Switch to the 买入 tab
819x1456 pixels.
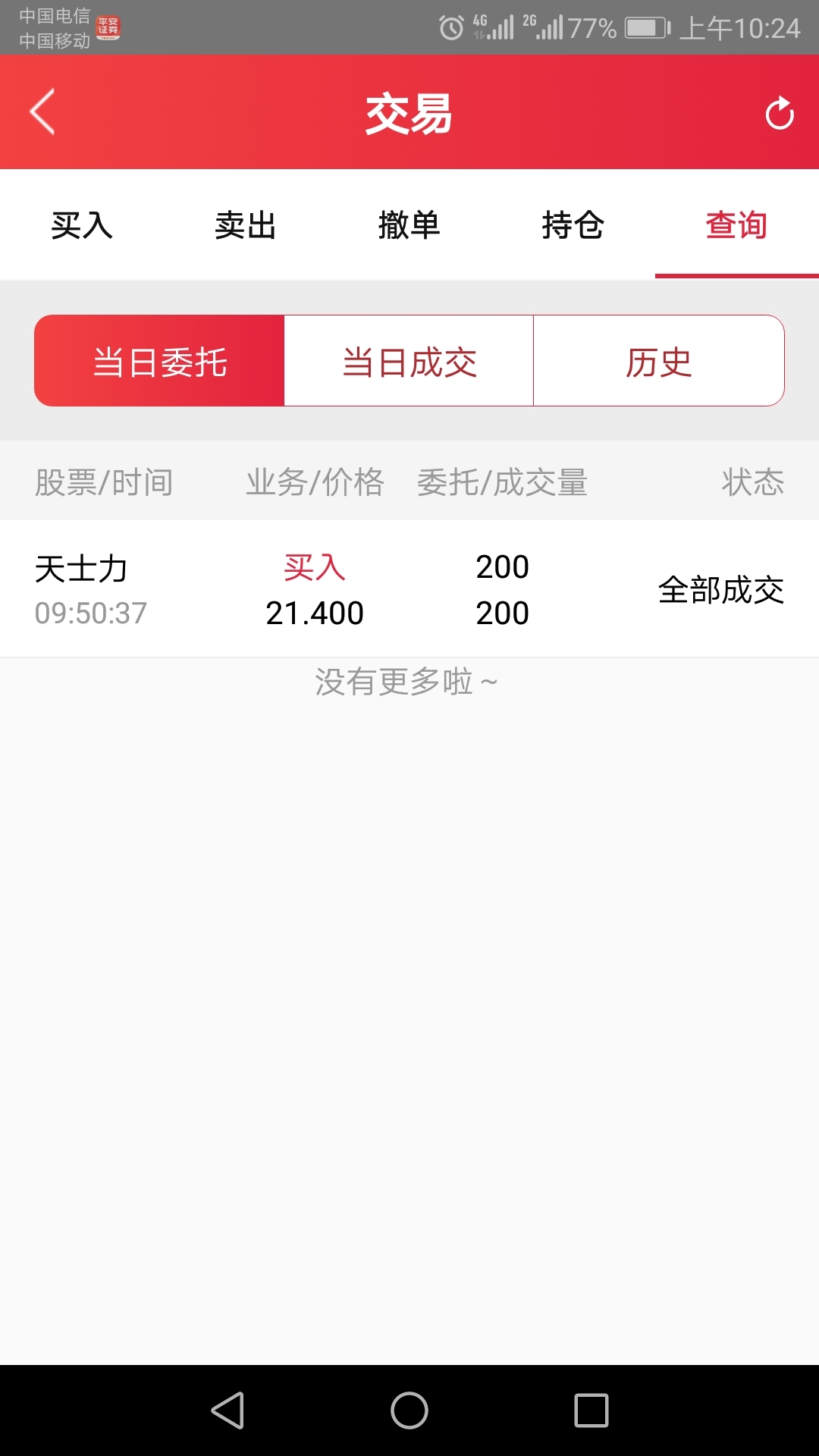[82, 225]
